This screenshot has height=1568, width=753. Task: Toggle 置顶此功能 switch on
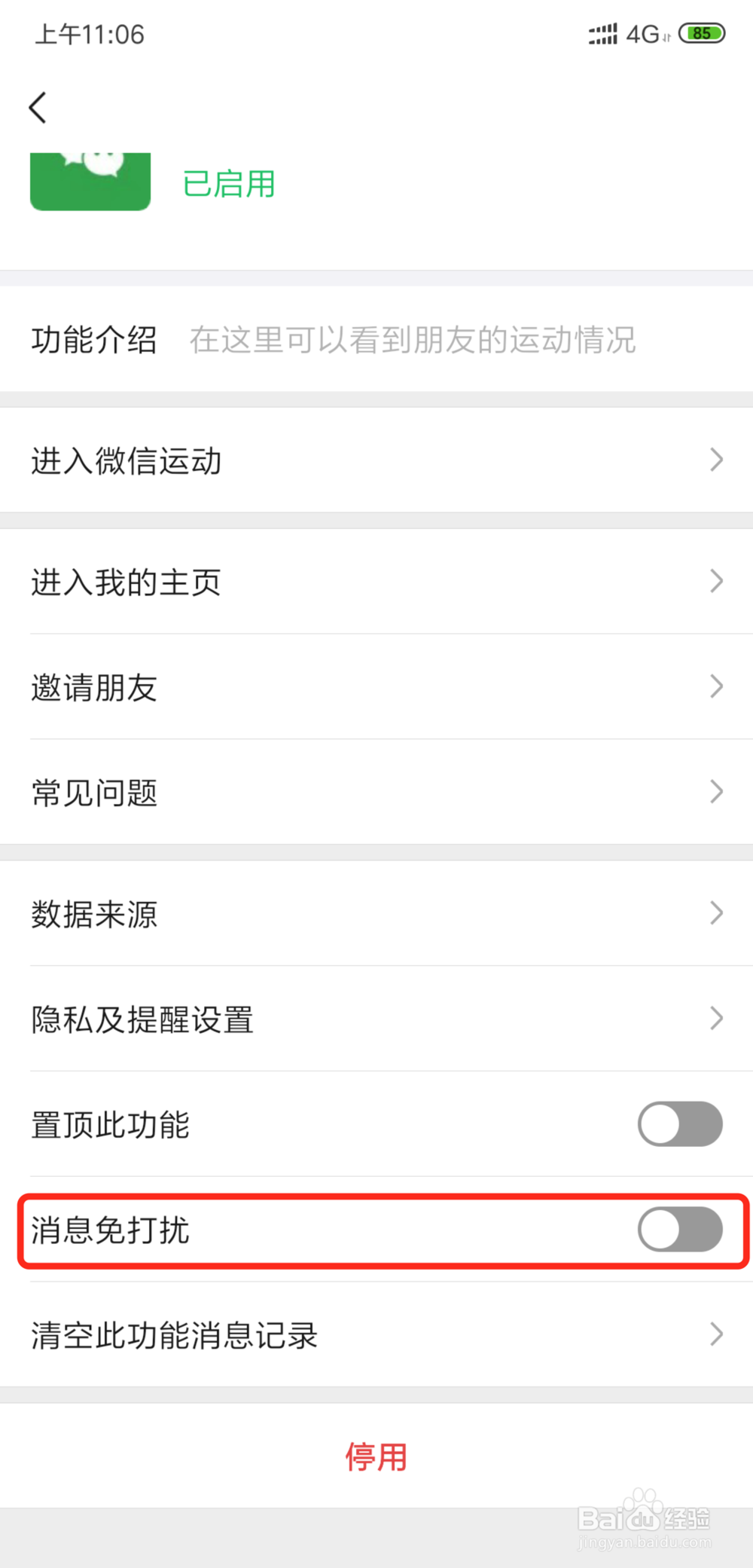pos(680,1123)
